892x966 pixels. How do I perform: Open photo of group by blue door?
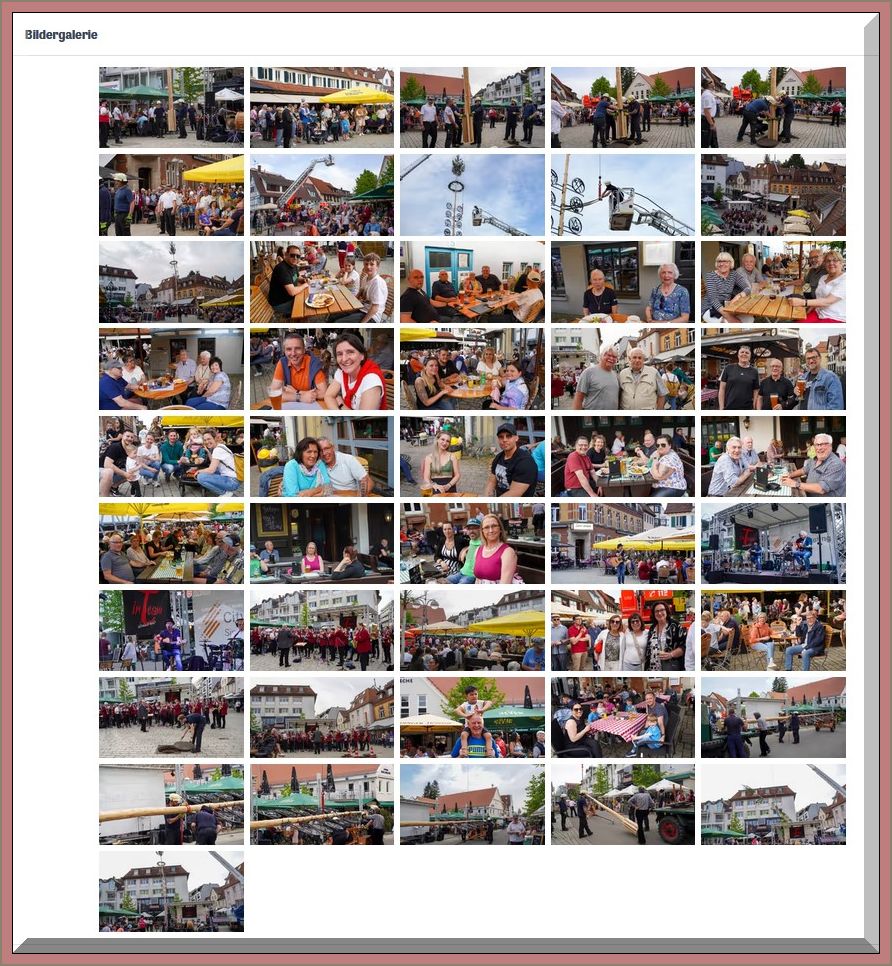[x=472, y=282]
